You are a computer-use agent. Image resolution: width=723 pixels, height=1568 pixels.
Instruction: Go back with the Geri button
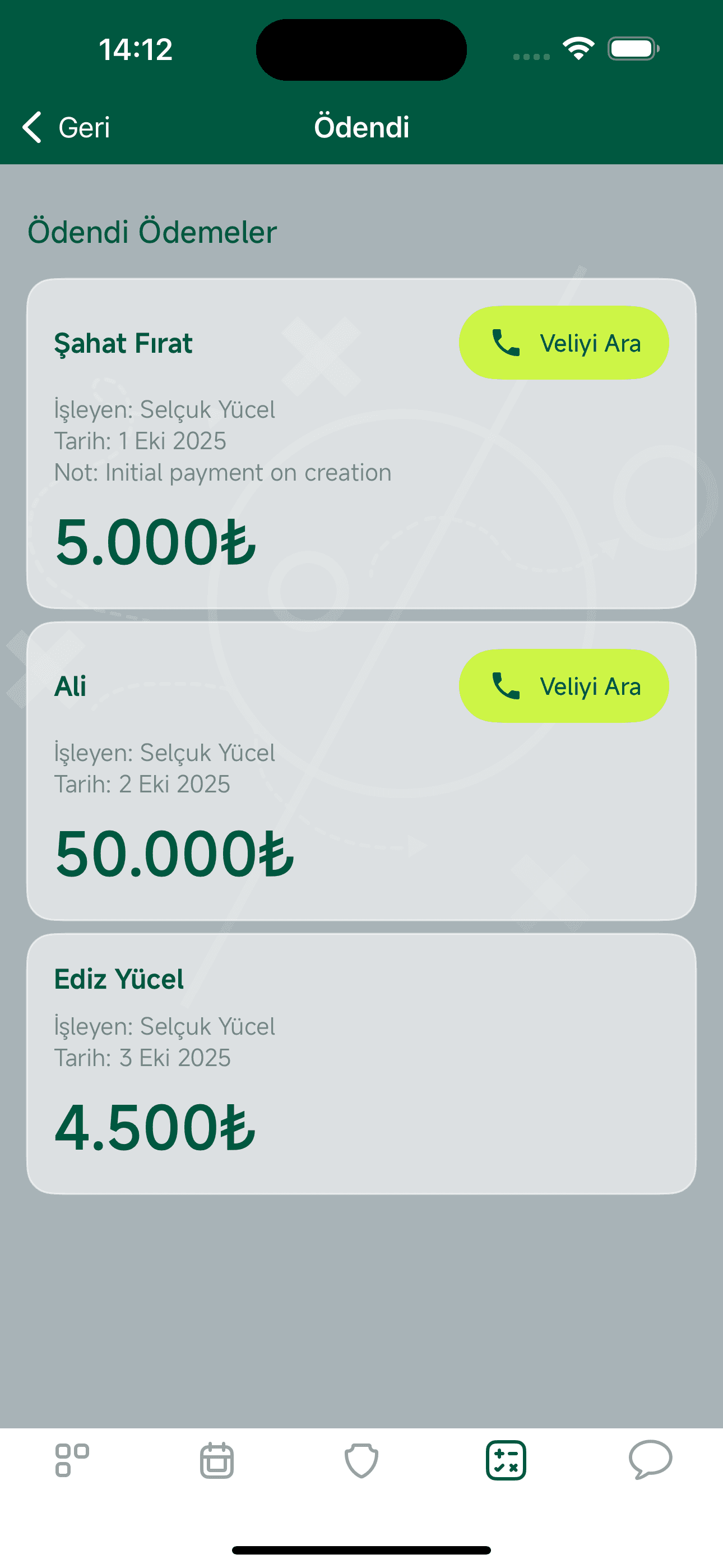coord(66,127)
